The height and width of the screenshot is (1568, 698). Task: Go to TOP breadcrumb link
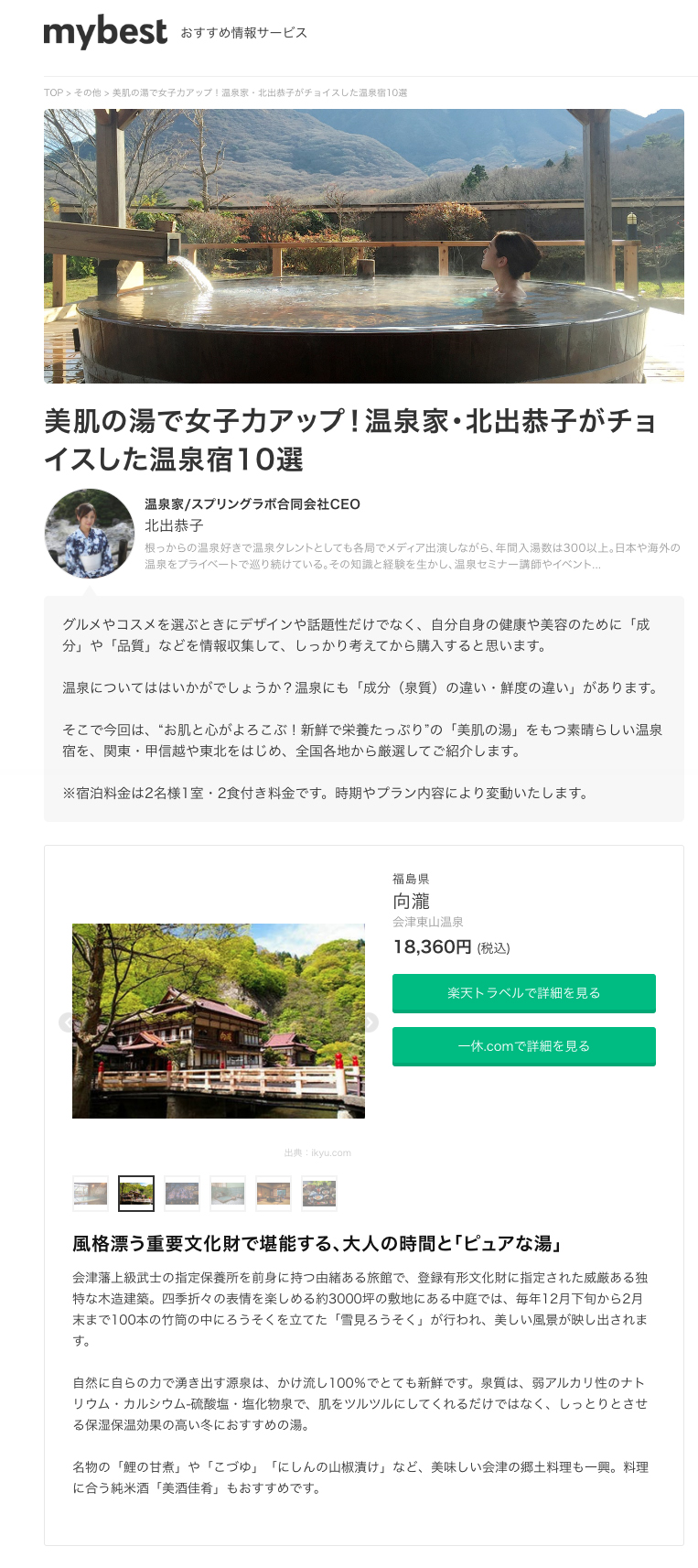[53, 92]
